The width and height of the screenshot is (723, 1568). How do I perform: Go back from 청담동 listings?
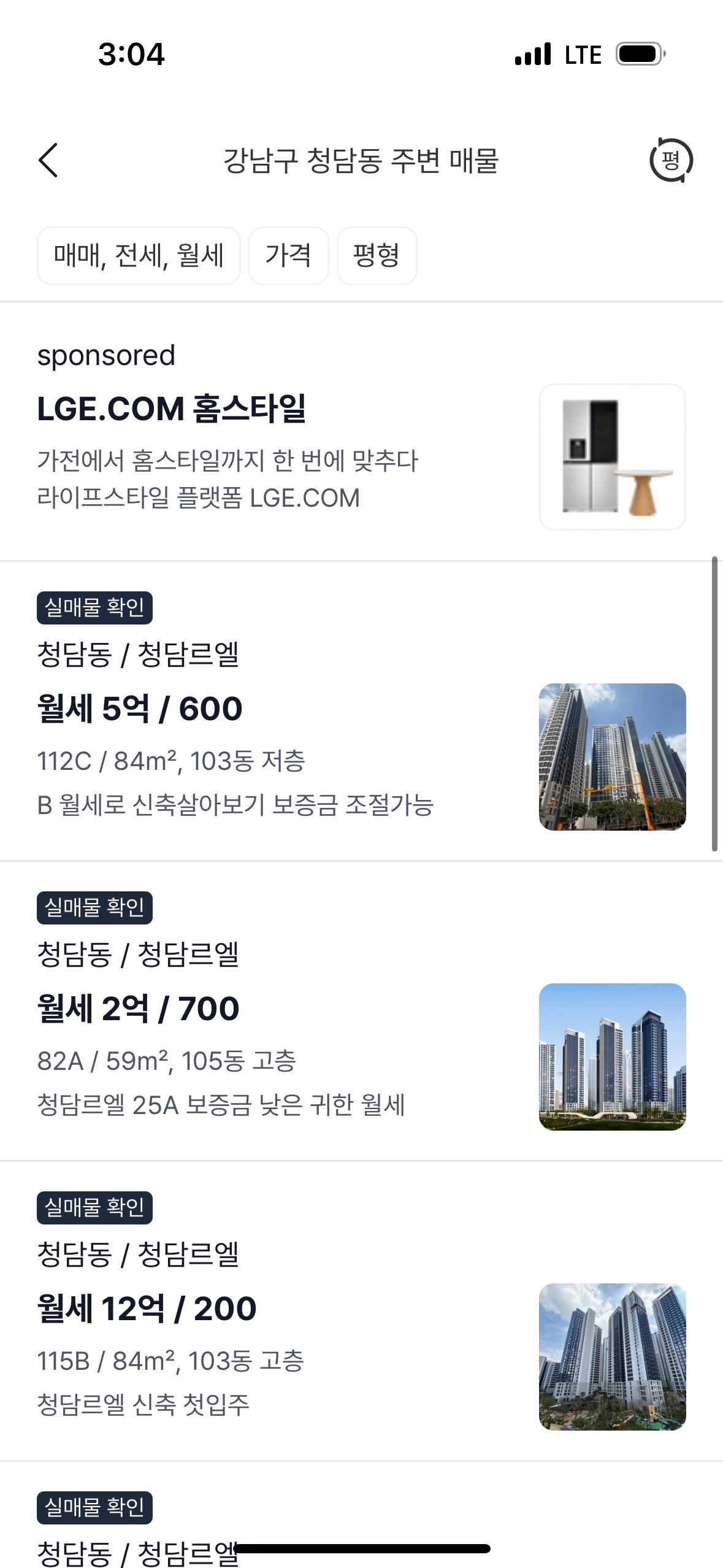pos(48,161)
